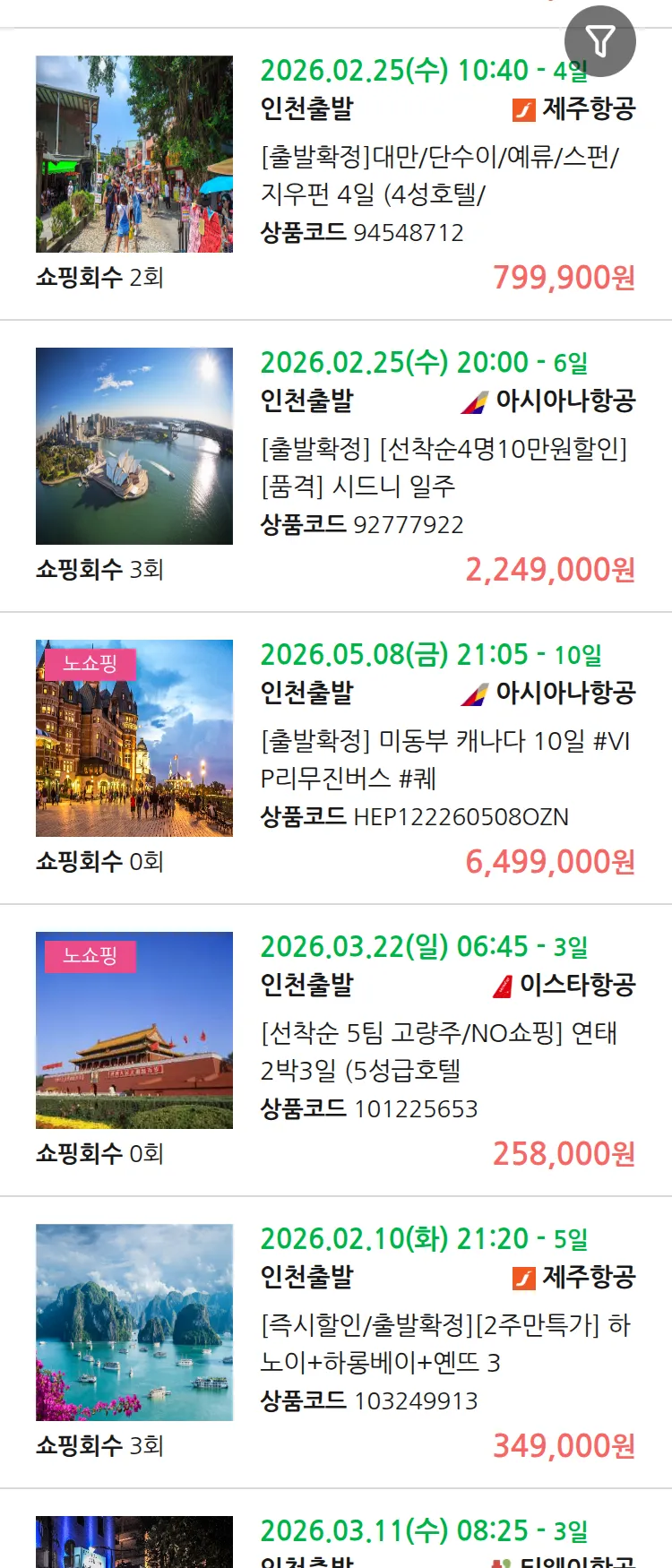
Task: View the Hanoi Ha Long Bay 5-day package
Action: coord(445,1343)
